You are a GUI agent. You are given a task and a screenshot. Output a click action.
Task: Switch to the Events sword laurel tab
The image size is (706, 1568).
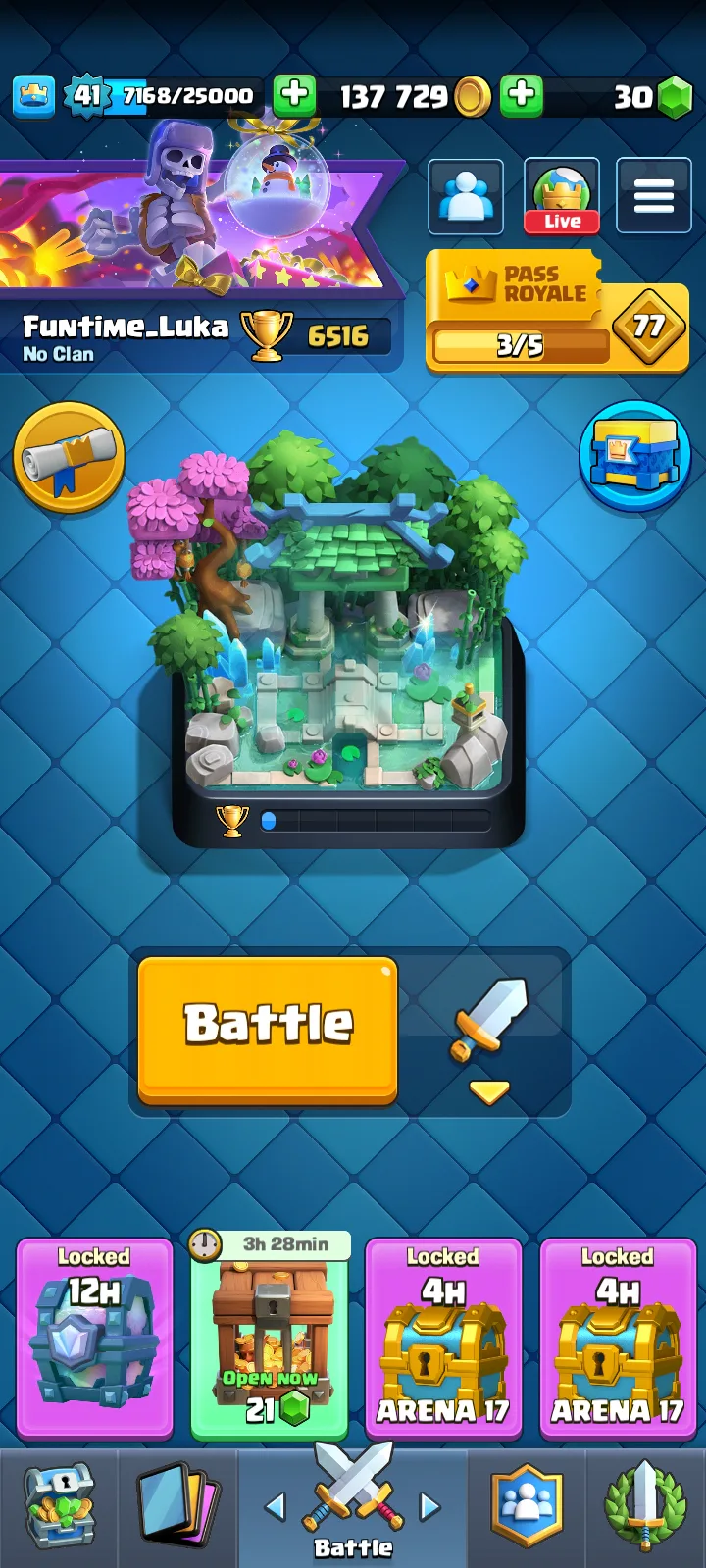point(645,1507)
